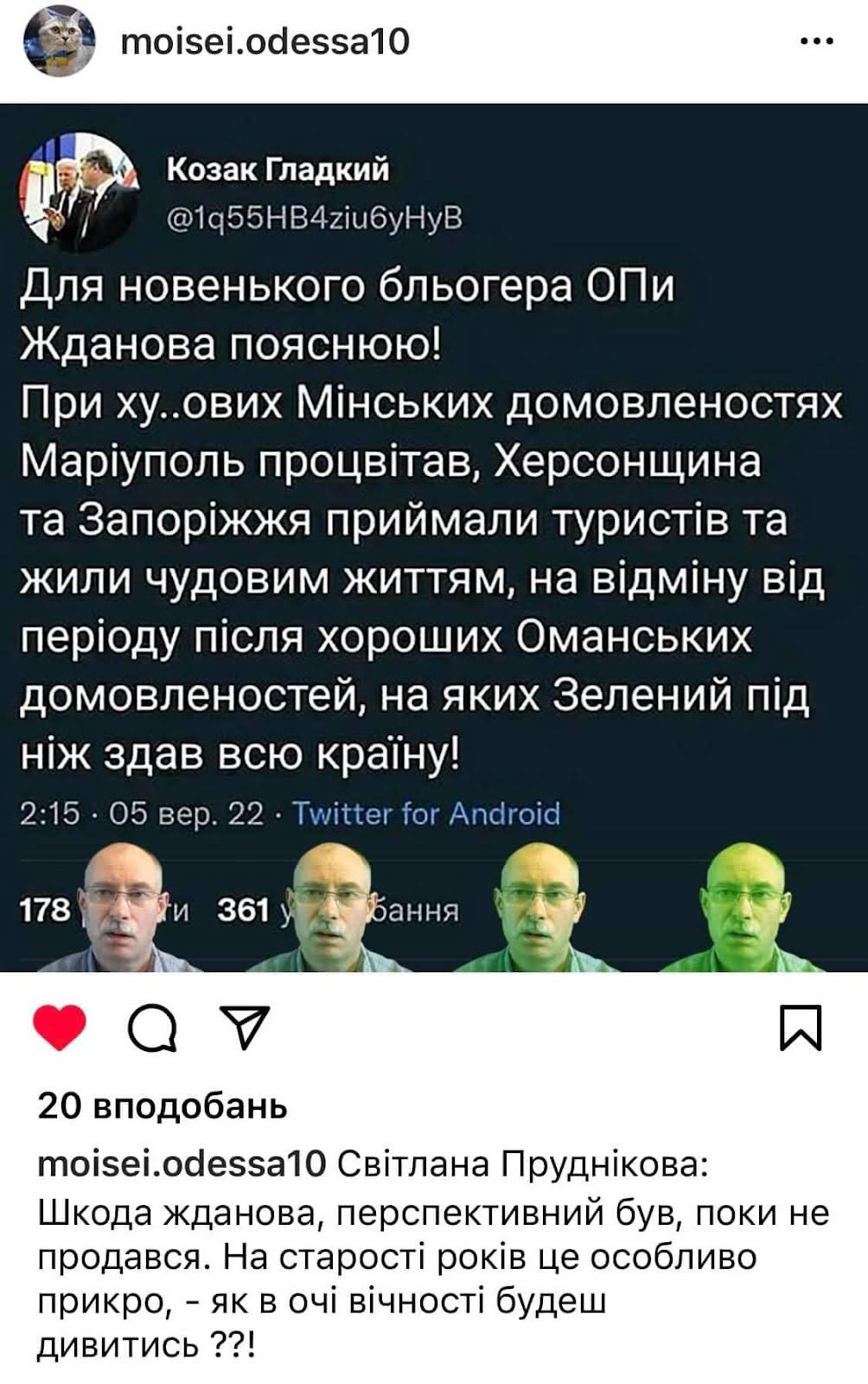Open moisei.odessa10 username in post header
The height and width of the screenshot is (1384, 868).
pyautogui.click(x=265, y=42)
